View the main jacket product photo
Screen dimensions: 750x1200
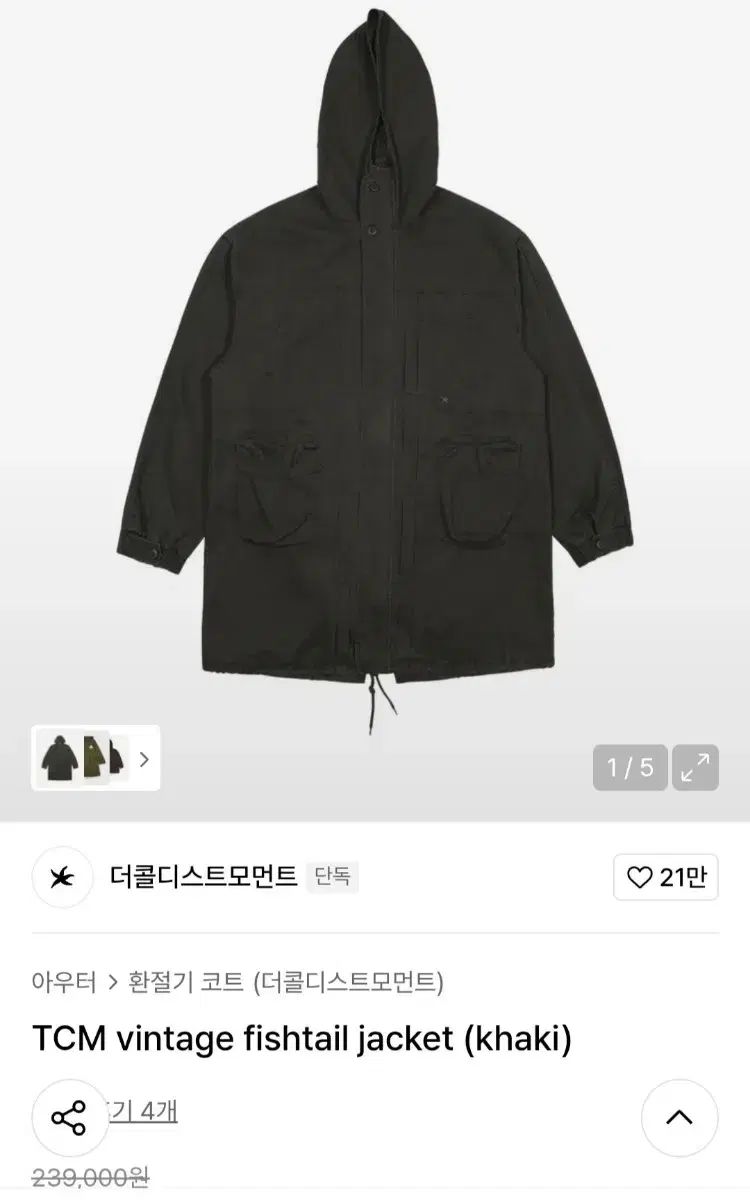click(x=374, y=380)
